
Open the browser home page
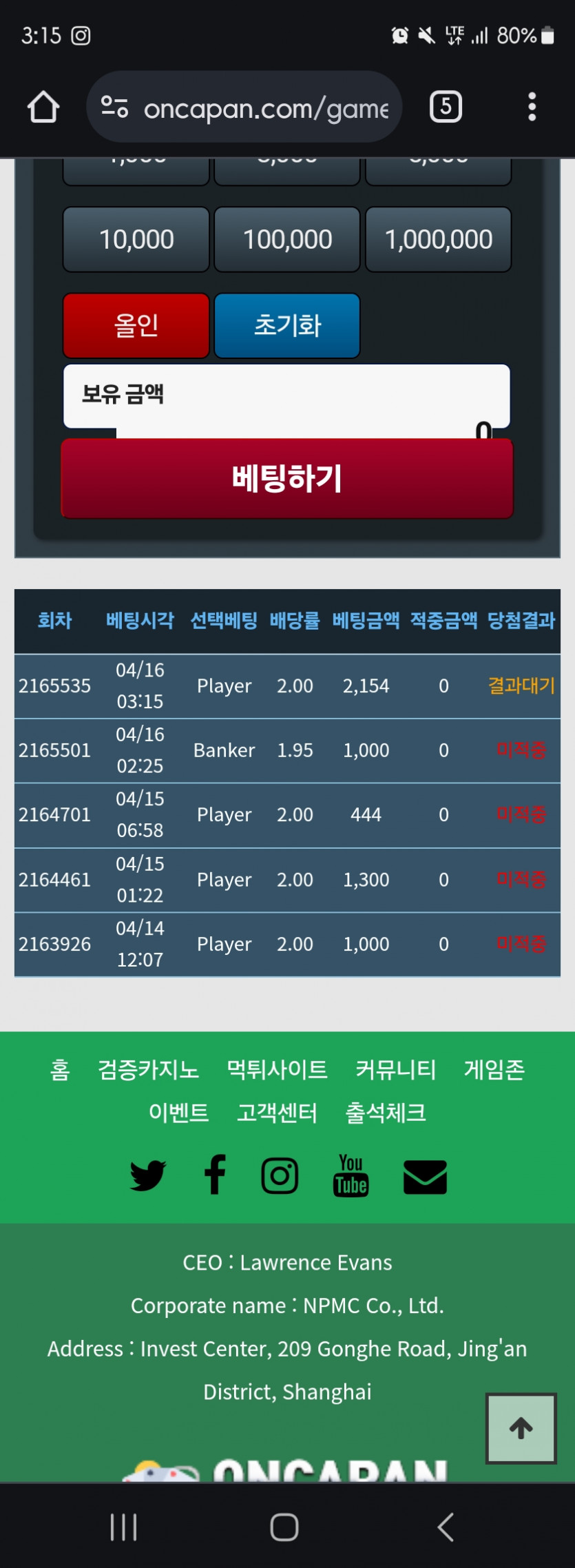click(43, 107)
